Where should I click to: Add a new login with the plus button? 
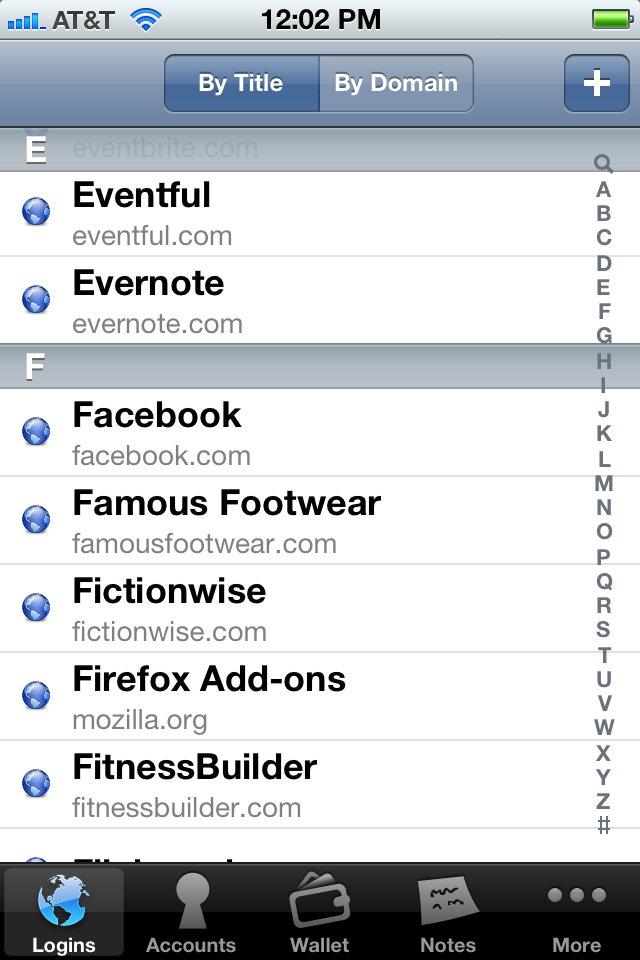click(x=596, y=83)
